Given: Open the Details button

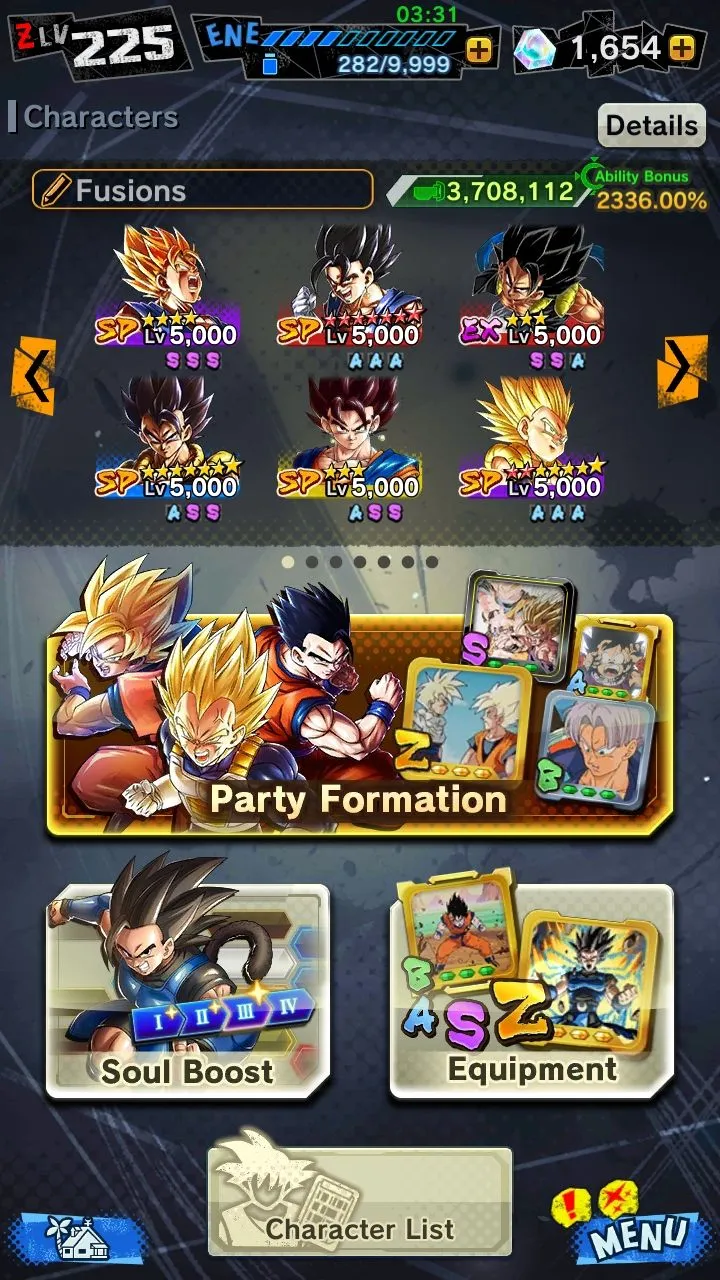Looking at the screenshot, I should 651,126.
